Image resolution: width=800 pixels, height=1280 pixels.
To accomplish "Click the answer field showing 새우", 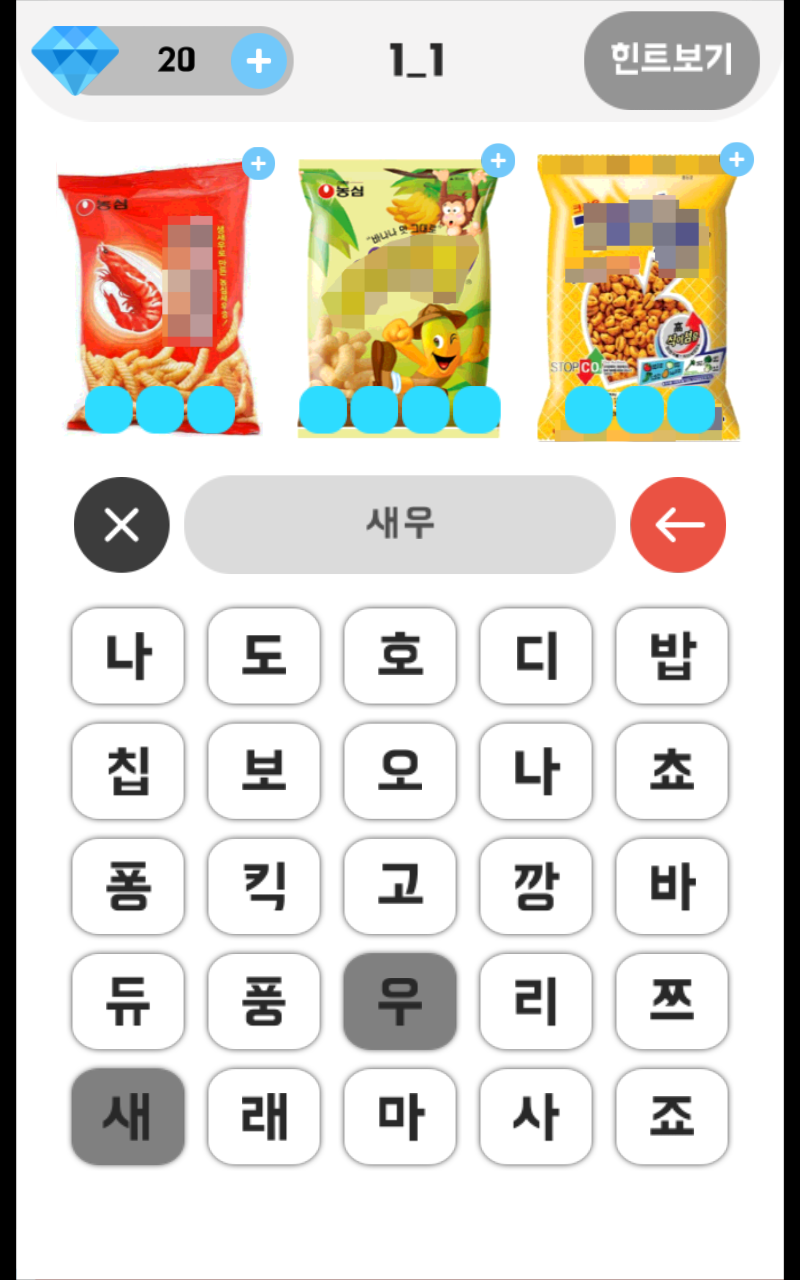I will (x=400, y=524).
